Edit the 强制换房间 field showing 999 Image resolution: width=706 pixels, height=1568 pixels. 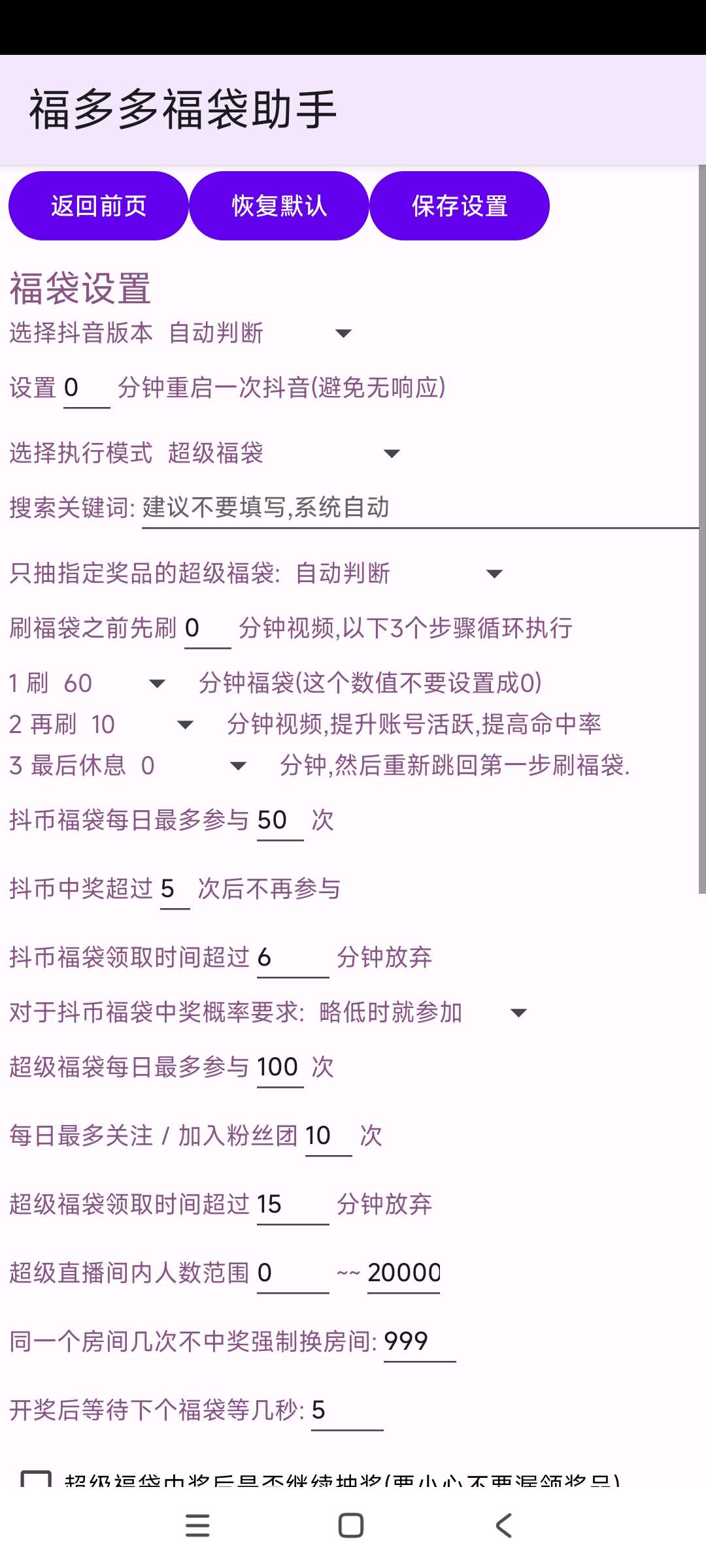tap(418, 1342)
